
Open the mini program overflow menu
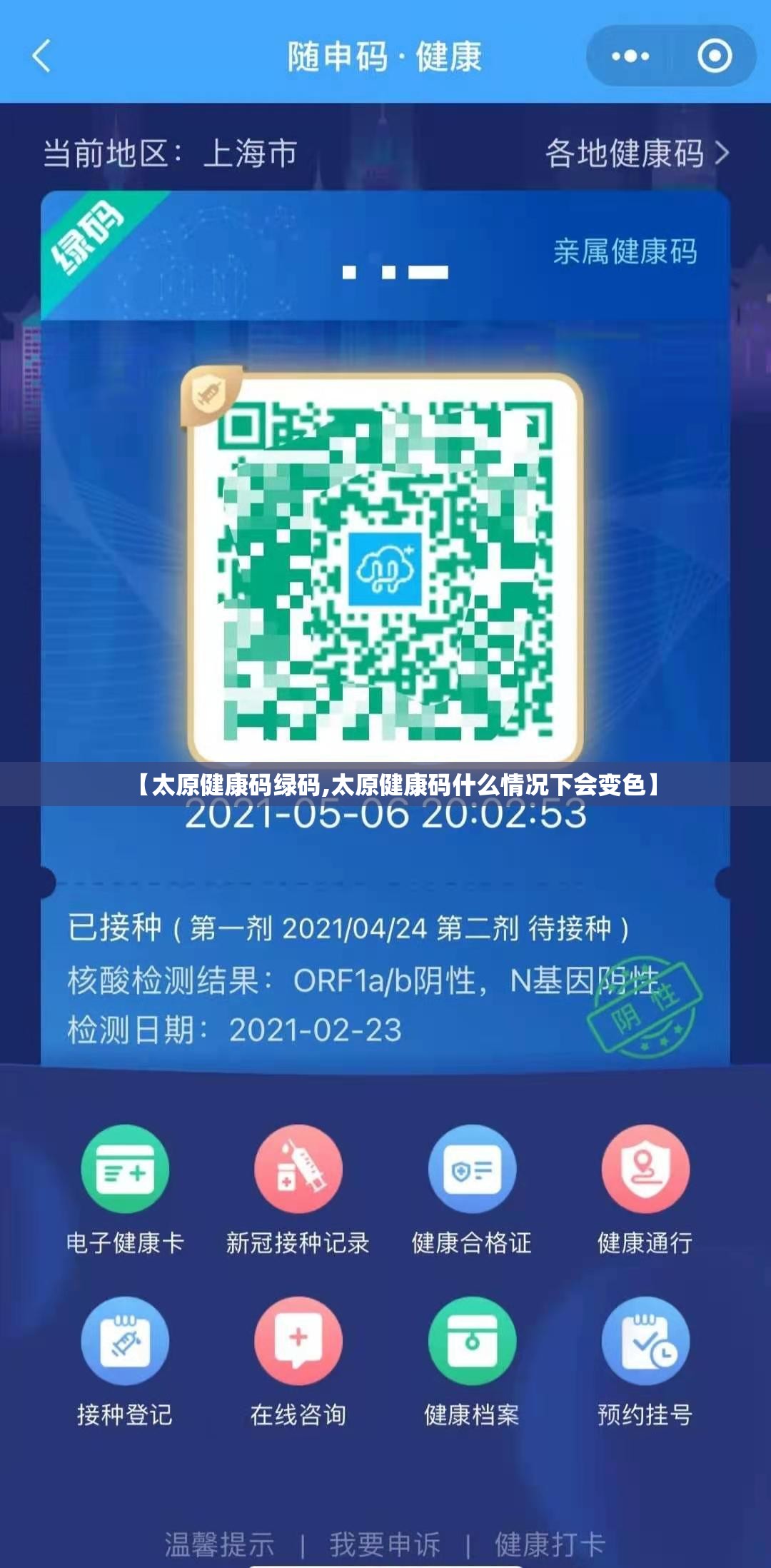tap(630, 56)
